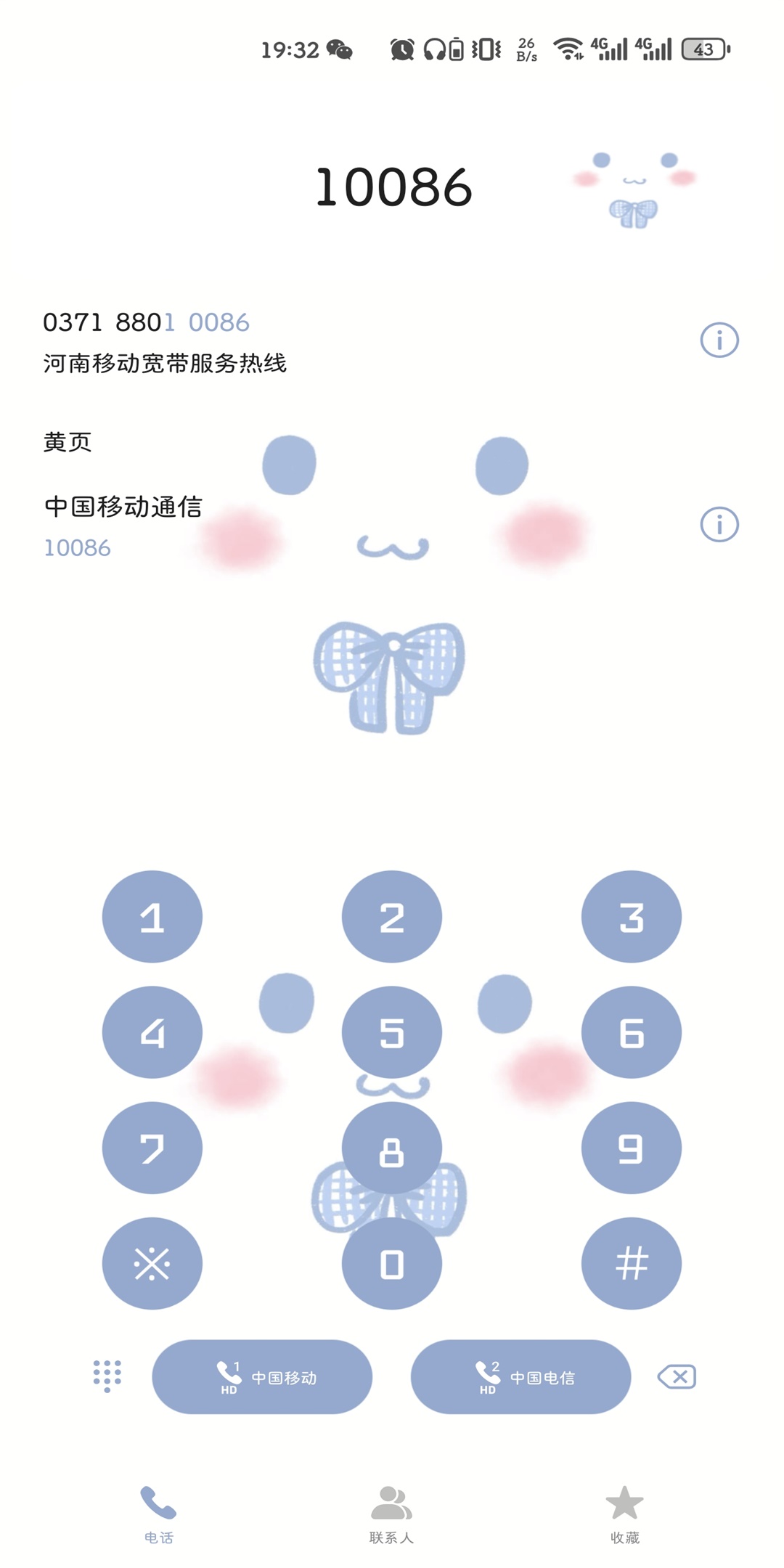Delete the last dialed digit

click(x=677, y=1376)
